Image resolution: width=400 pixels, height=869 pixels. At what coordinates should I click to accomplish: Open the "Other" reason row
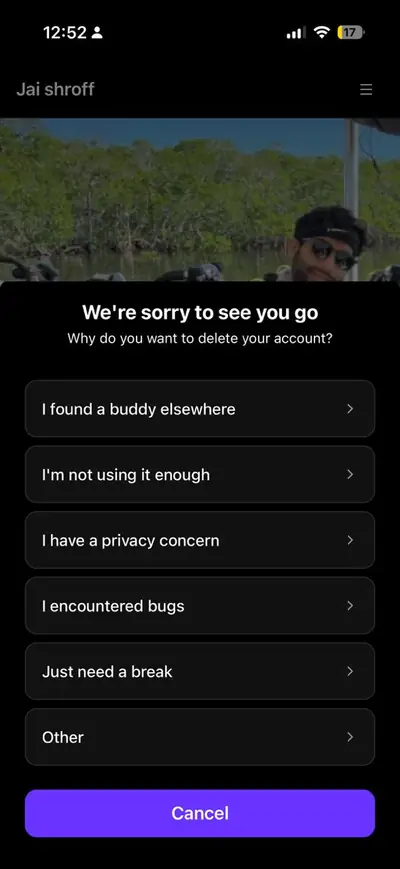coord(200,737)
